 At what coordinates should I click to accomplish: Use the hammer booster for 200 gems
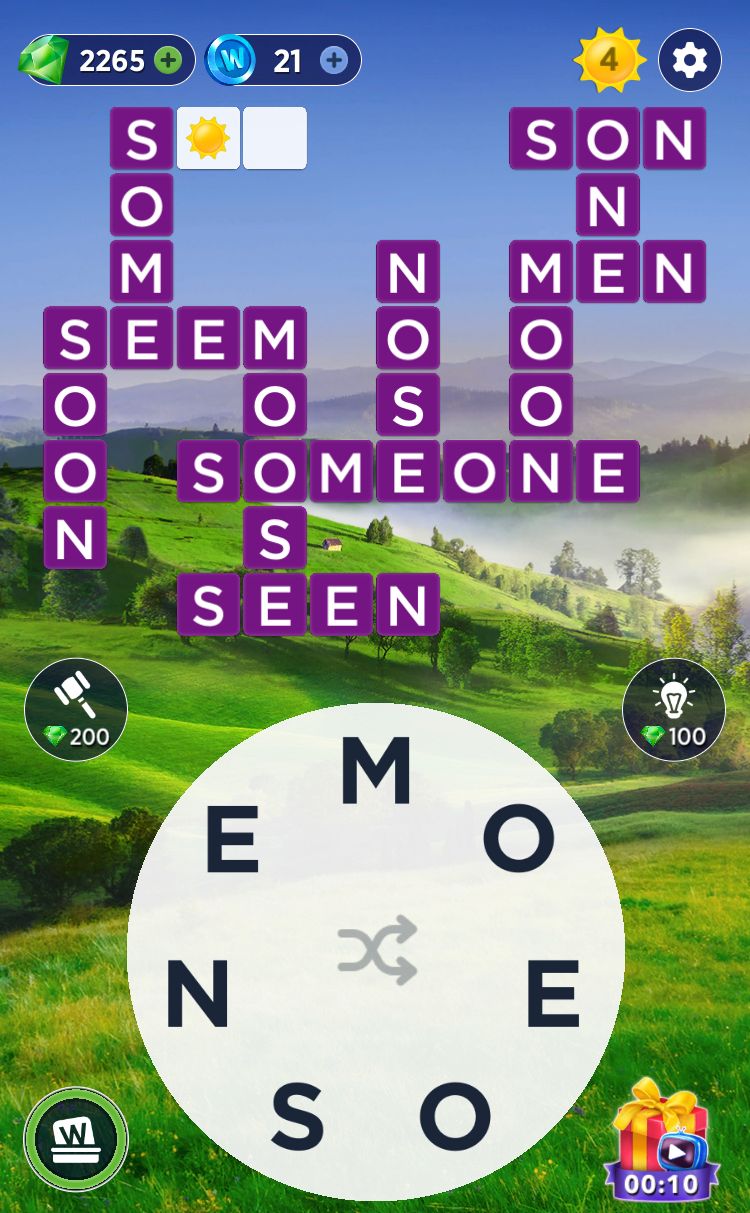[x=76, y=709]
